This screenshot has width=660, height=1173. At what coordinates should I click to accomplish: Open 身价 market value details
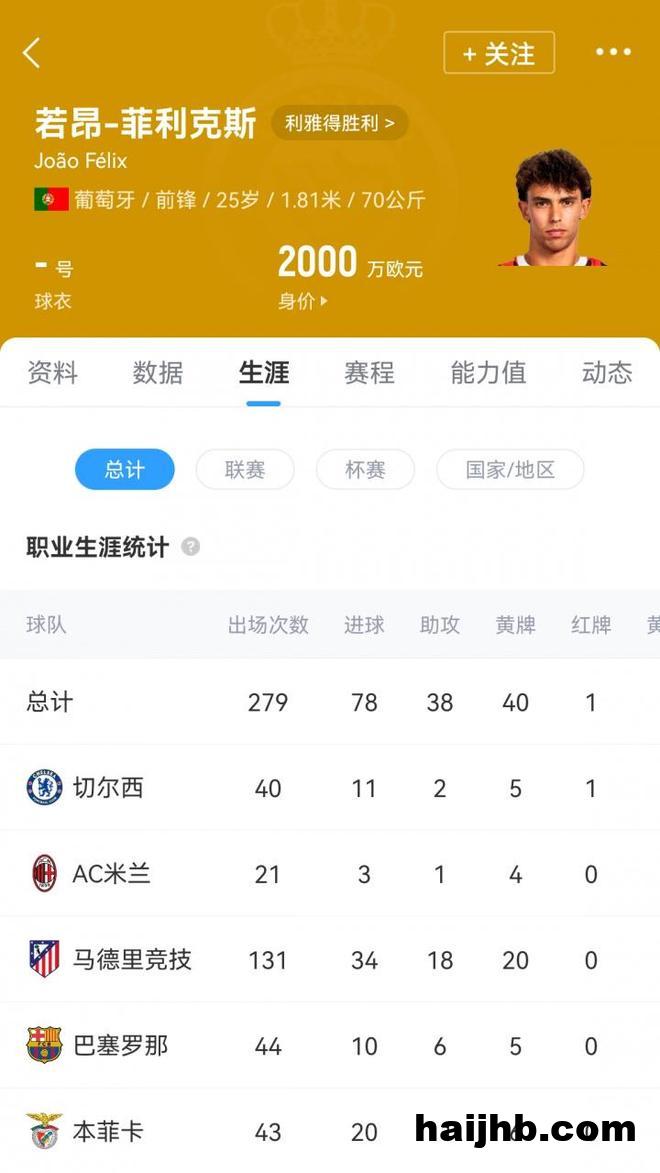pyautogui.click(x=303, y=301)
